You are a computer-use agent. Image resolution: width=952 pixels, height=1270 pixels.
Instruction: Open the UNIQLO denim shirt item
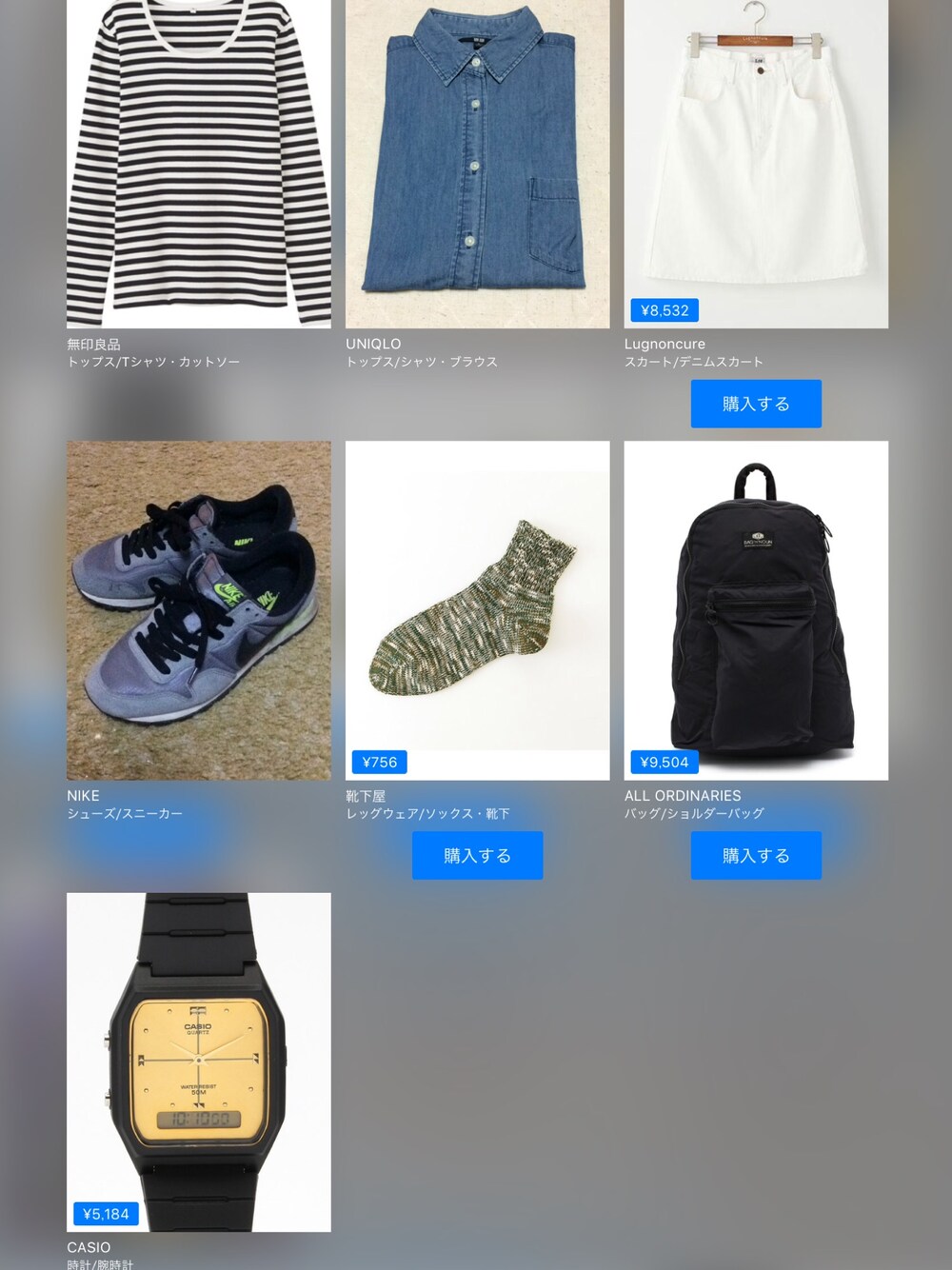click(477, 164)
